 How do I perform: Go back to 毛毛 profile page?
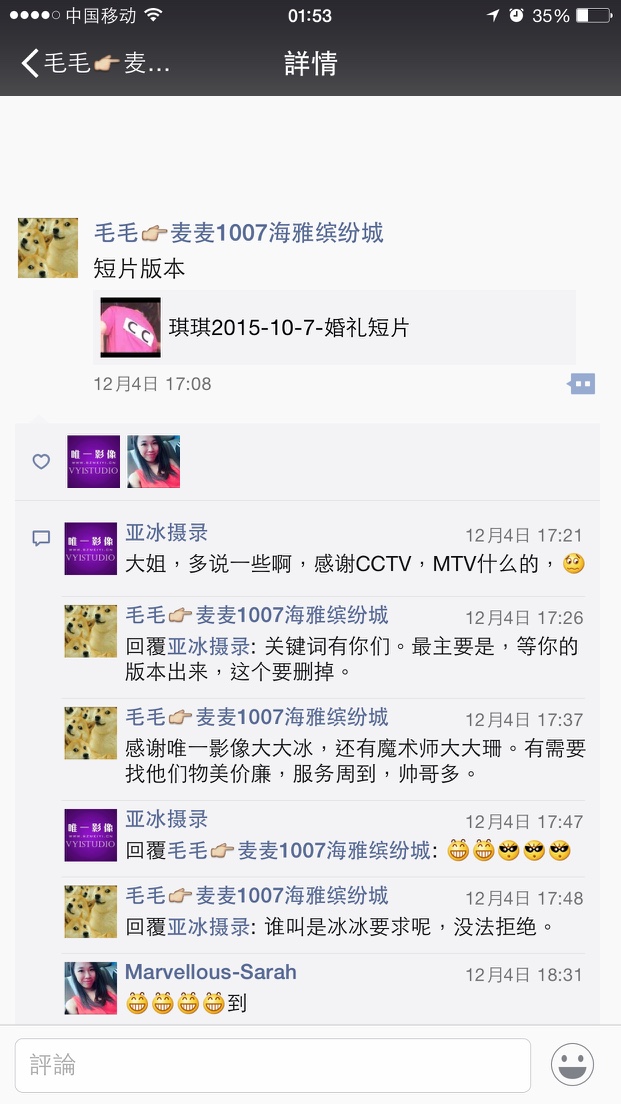[95, 64]
